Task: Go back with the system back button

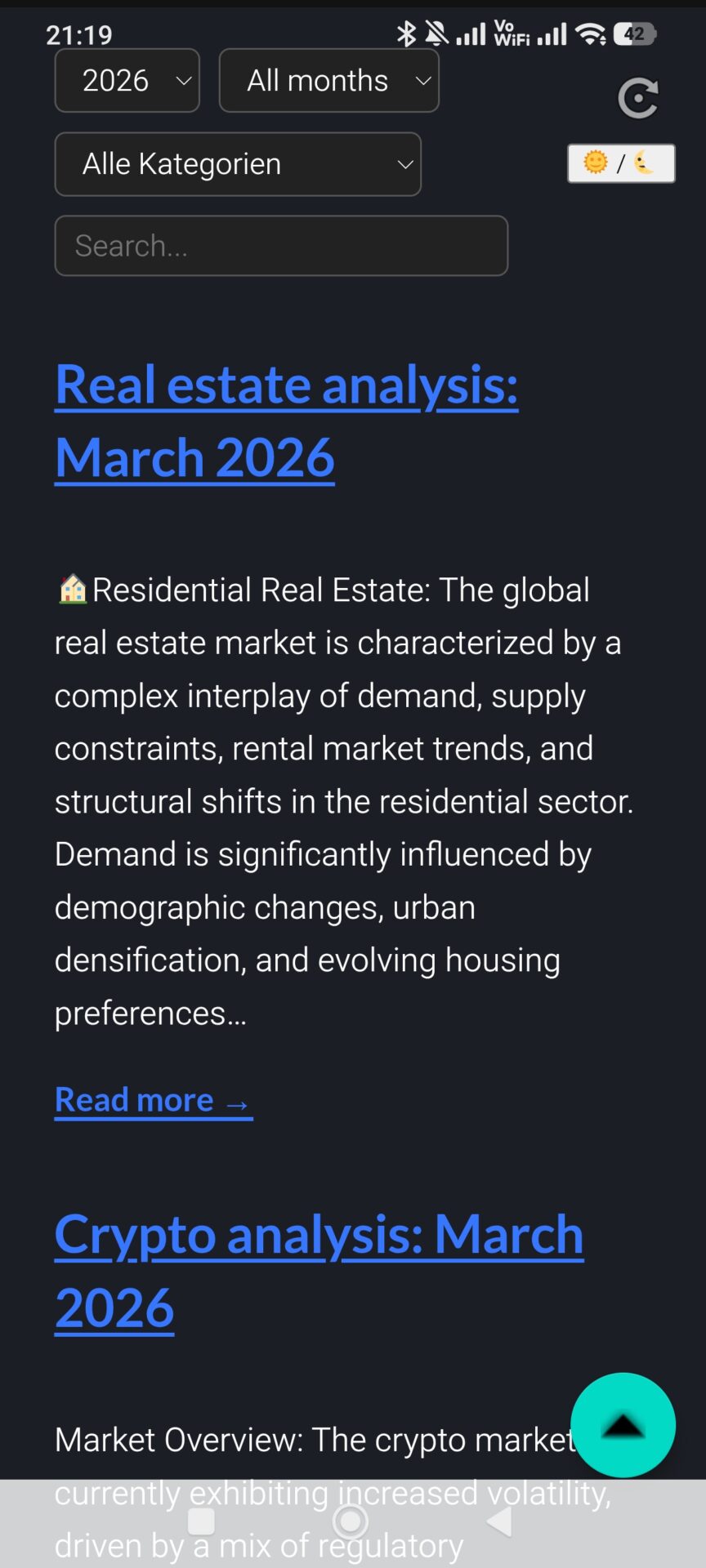Action: [500, 1521]
